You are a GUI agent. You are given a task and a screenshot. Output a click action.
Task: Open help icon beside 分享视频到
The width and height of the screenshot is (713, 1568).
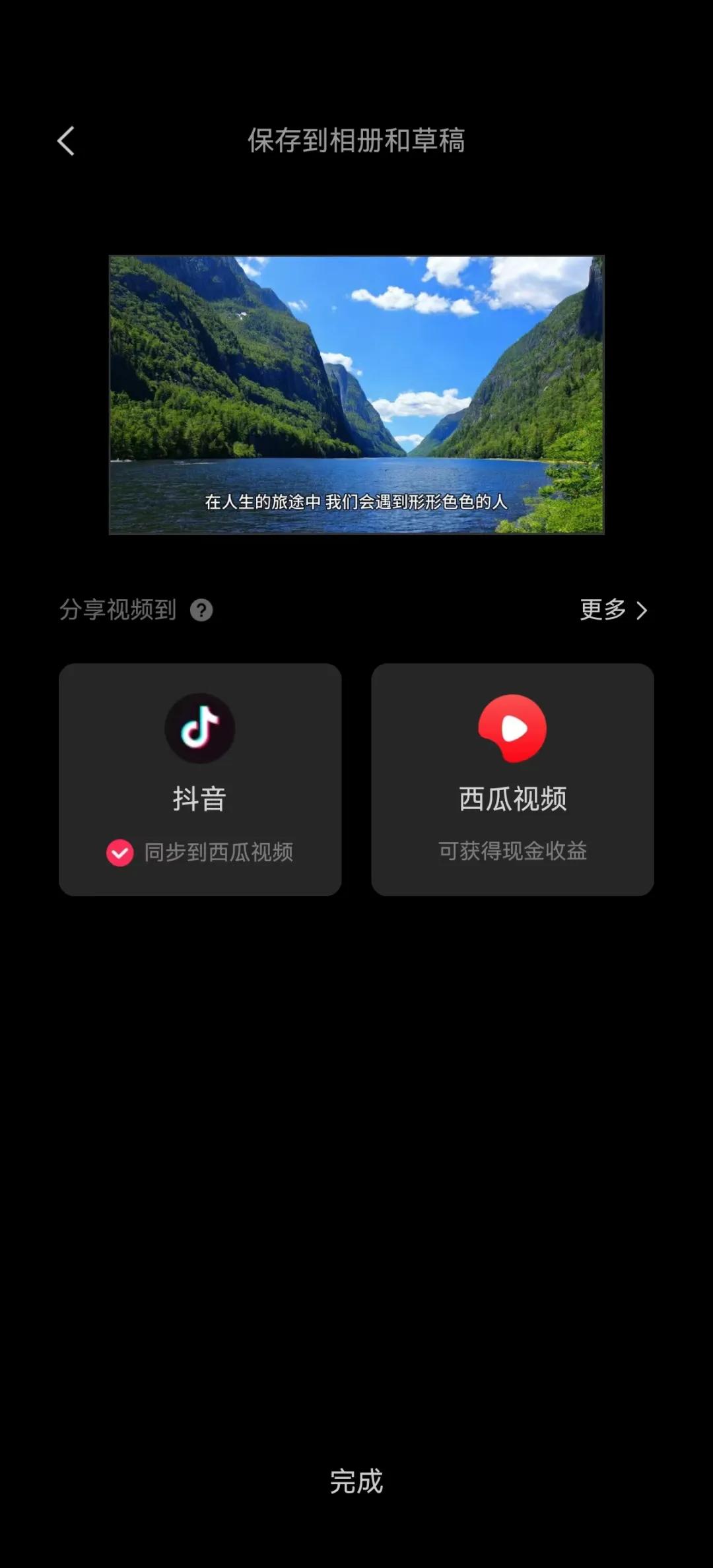pyautogui.click(x=201, y=610)
